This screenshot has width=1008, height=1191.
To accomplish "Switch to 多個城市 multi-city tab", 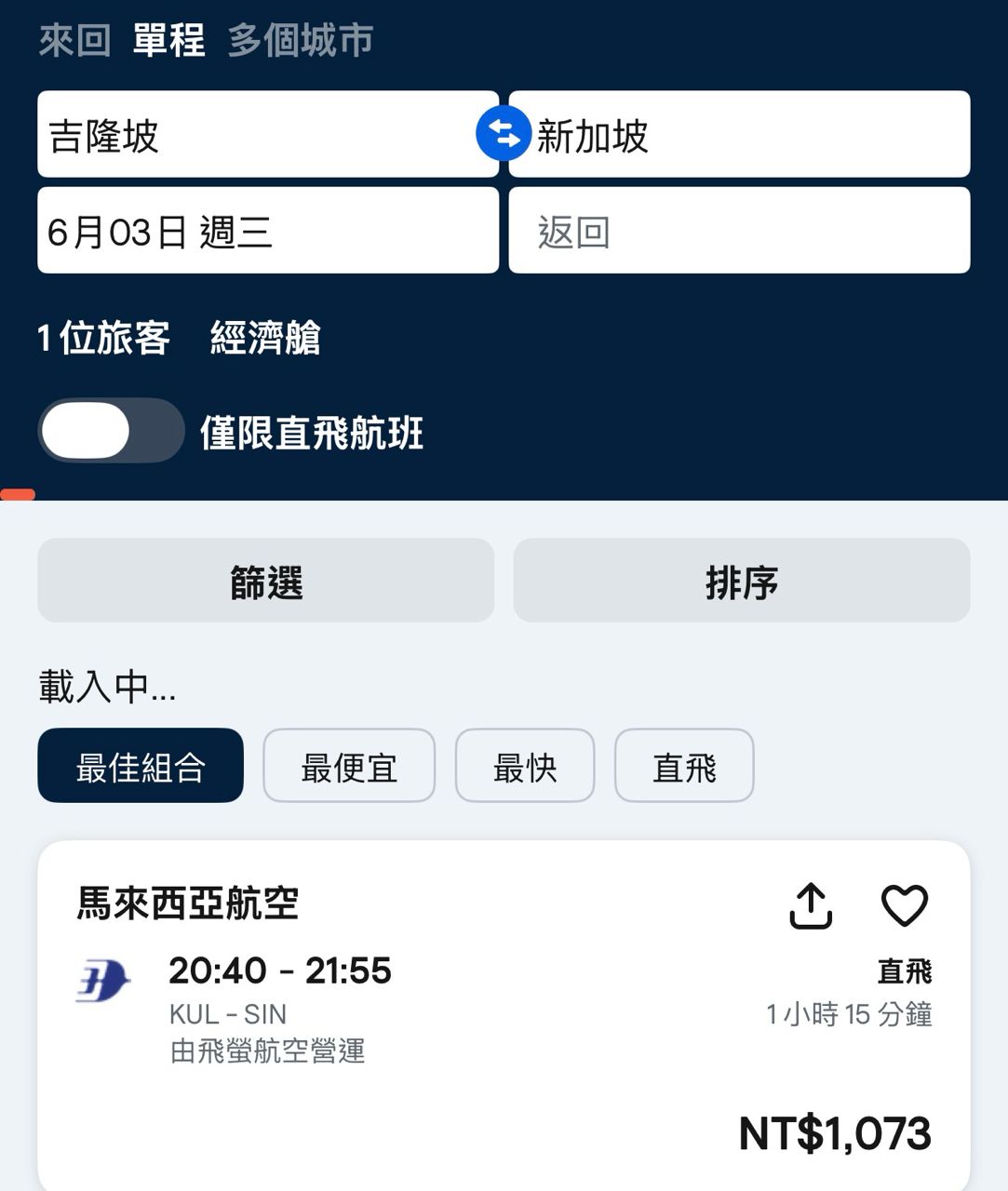I will click(301, 41).
